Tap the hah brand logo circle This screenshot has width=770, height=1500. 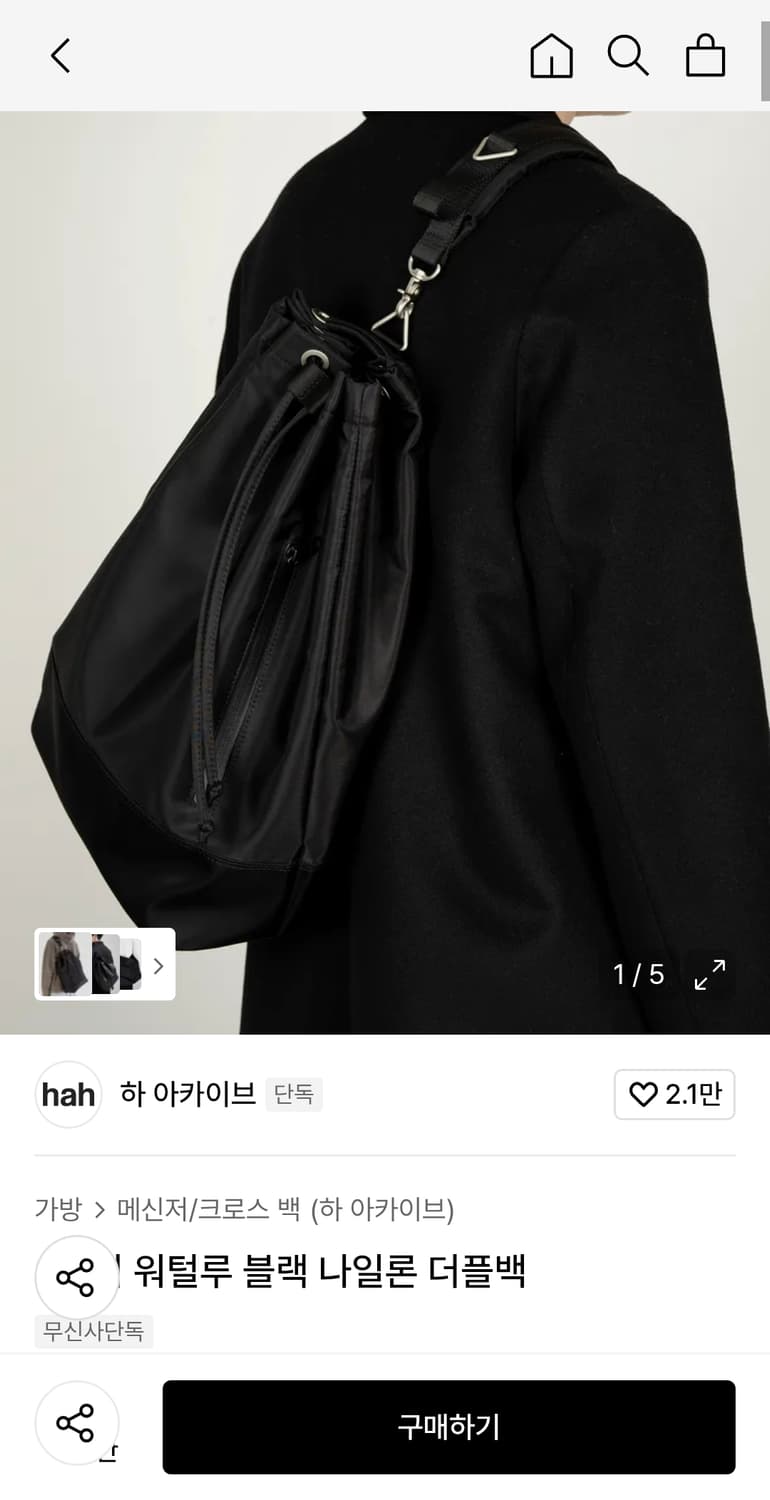click(68, 1095)
